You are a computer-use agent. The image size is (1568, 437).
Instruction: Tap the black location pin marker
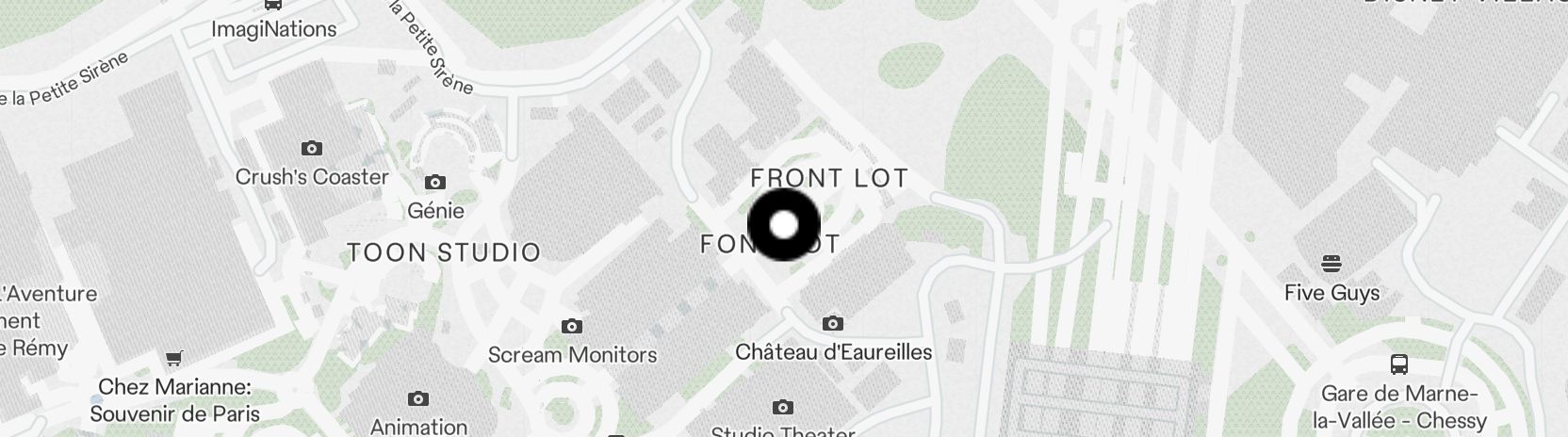click(x=784, y=225)
